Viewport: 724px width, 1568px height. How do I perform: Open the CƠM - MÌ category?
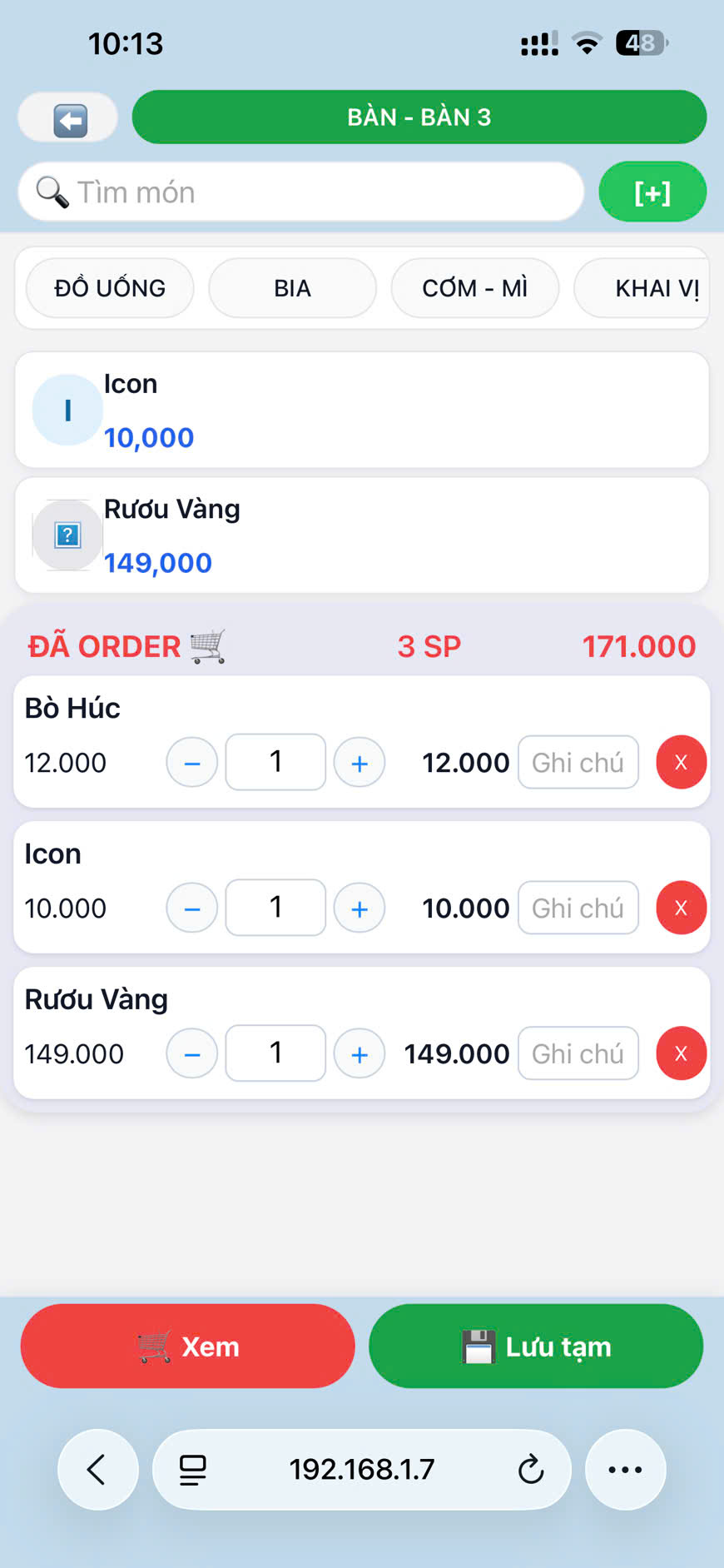point(475,287)
